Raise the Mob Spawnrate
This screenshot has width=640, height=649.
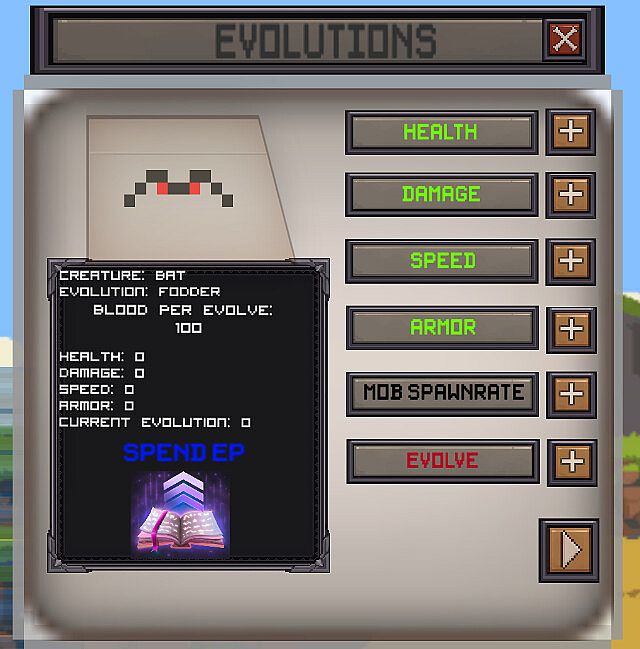coord(570,393)
